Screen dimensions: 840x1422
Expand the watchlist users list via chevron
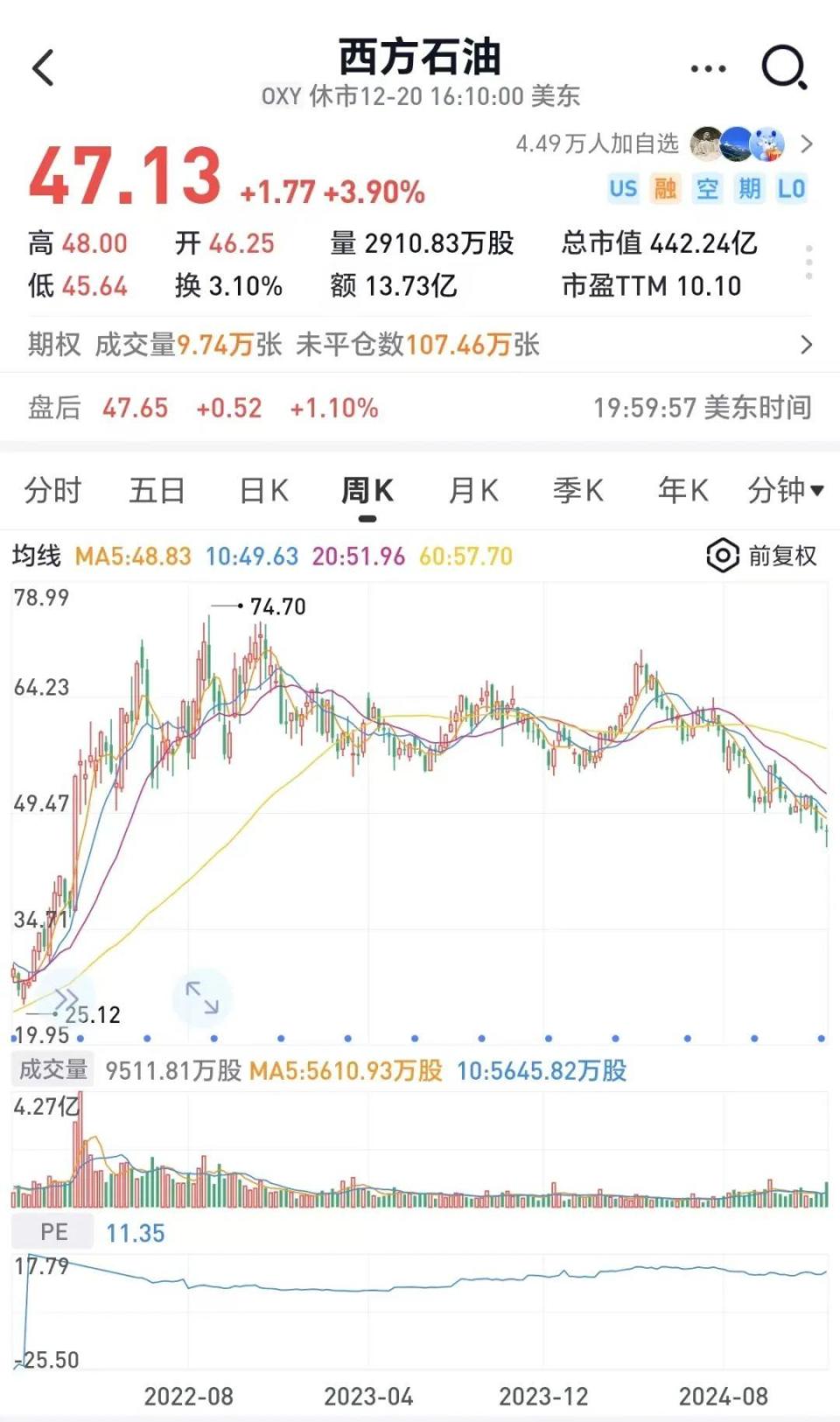click(x=807, y=144)
